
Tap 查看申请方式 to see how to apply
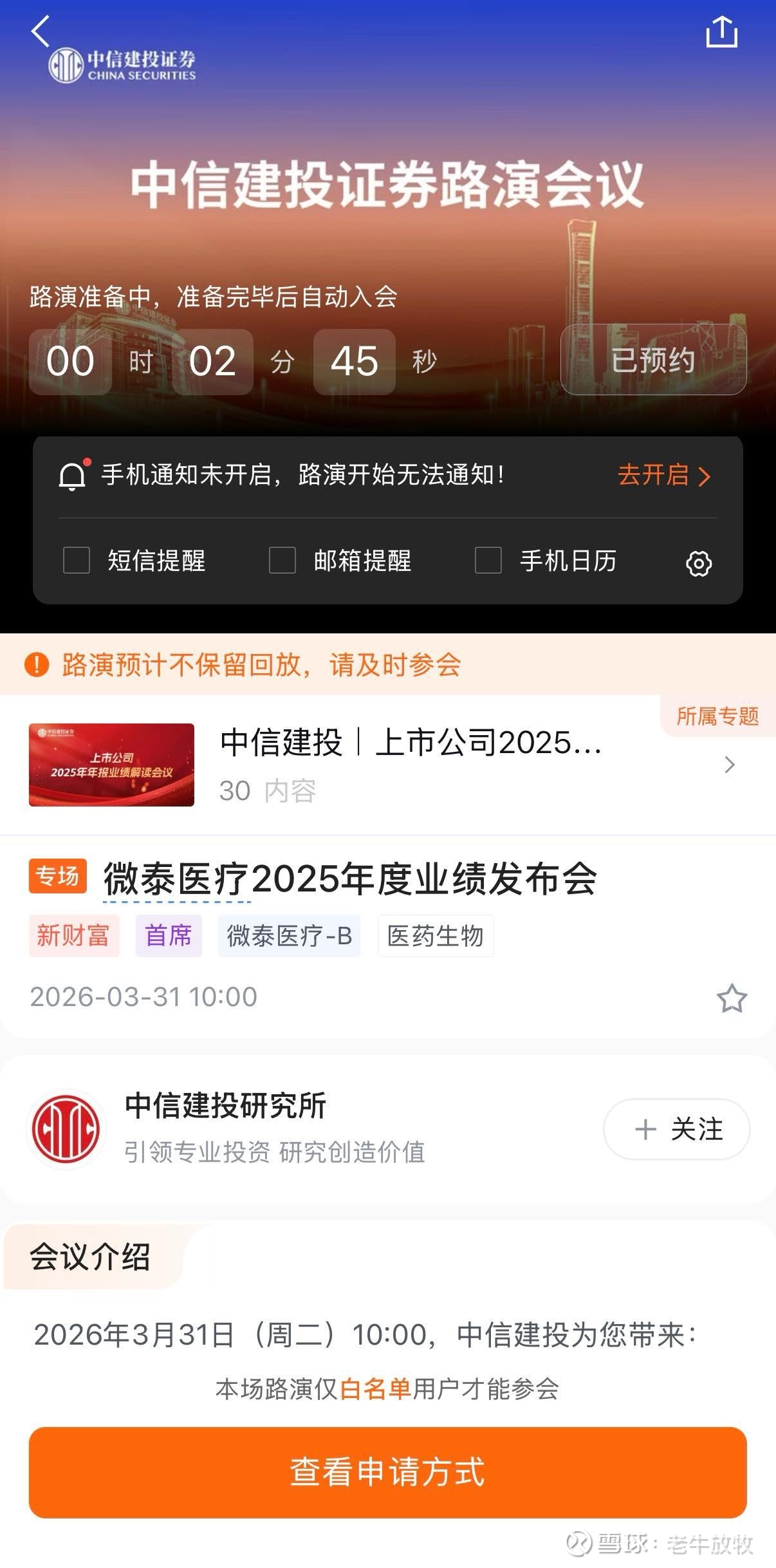click(387, 1471)
